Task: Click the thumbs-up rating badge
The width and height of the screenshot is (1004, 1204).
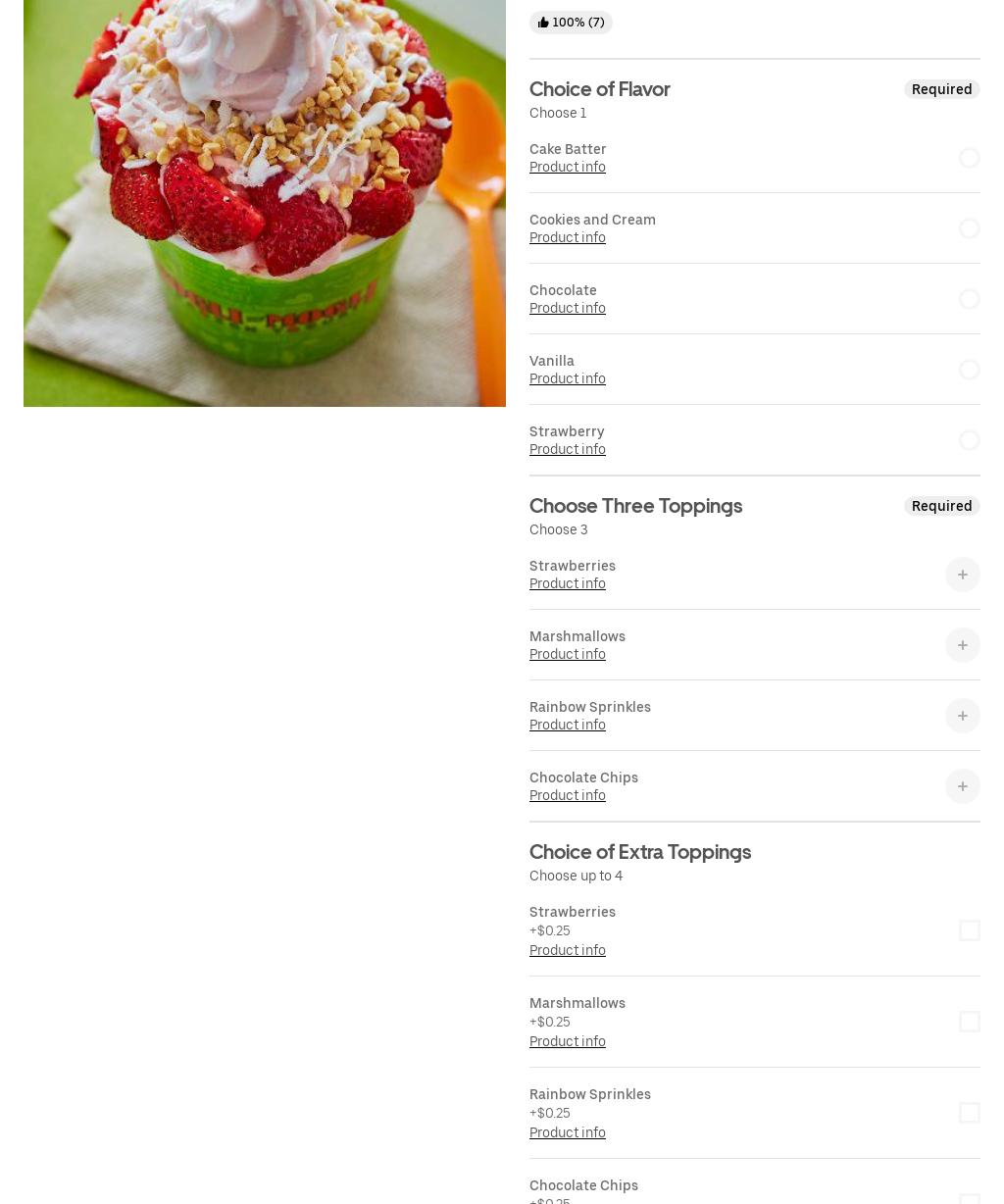Action: click(571, 23)
